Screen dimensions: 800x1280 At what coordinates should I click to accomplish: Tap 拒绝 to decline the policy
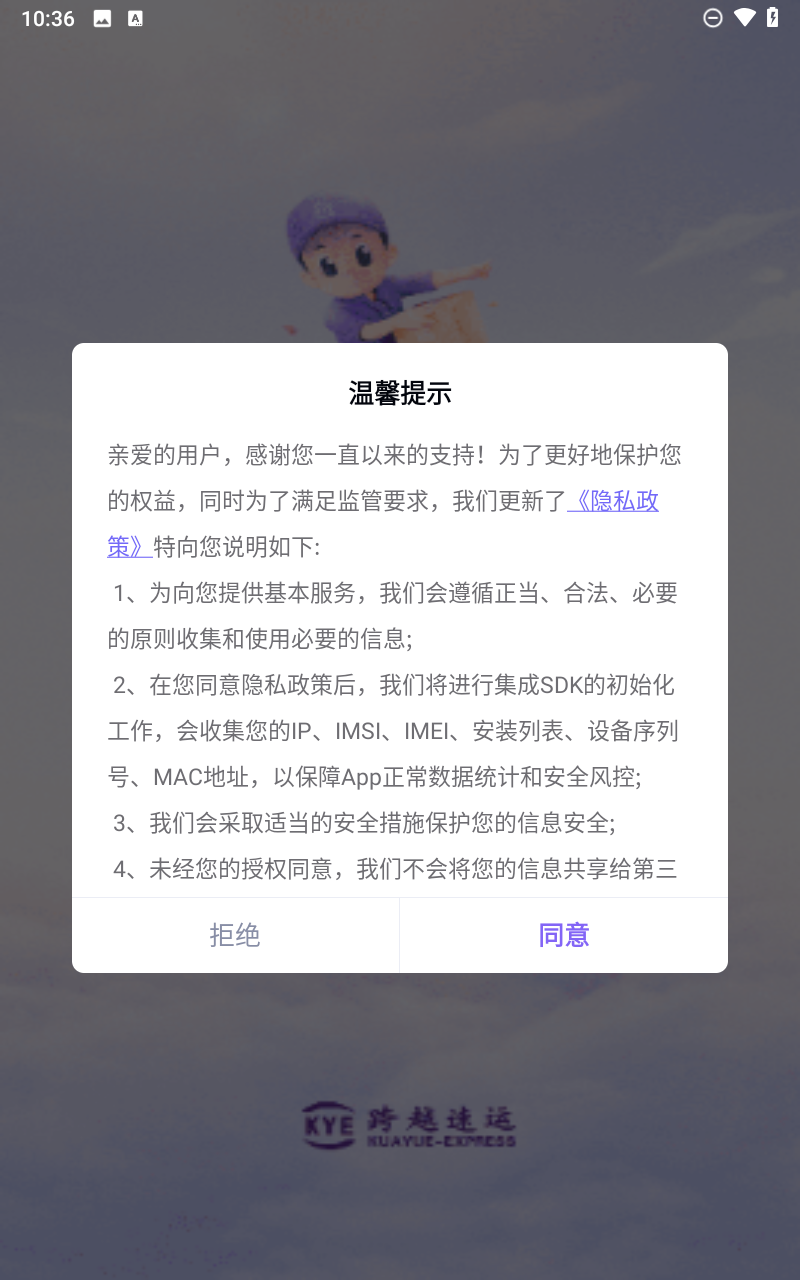pyautogui.click(x=235, y=935)
